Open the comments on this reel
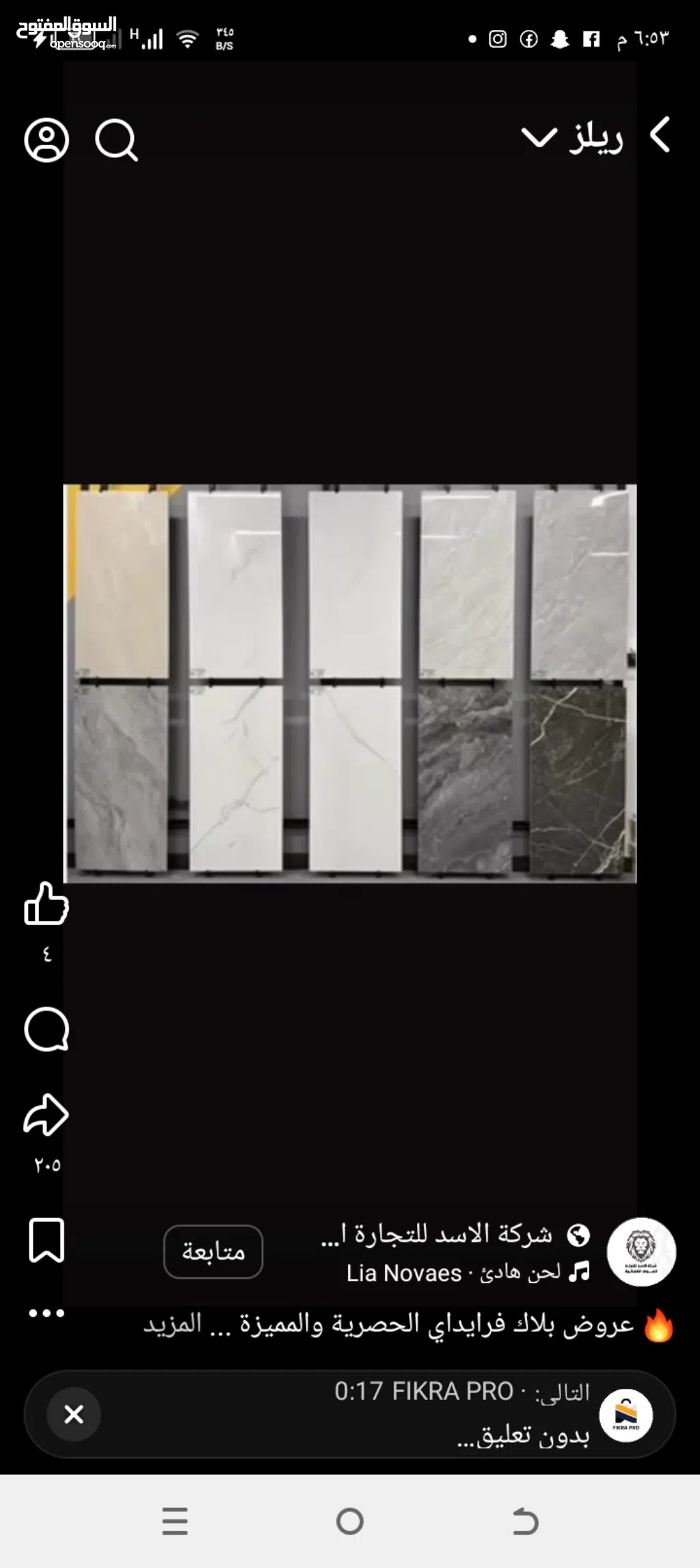The image size is (700, 1568). (x=46, y=1028)
